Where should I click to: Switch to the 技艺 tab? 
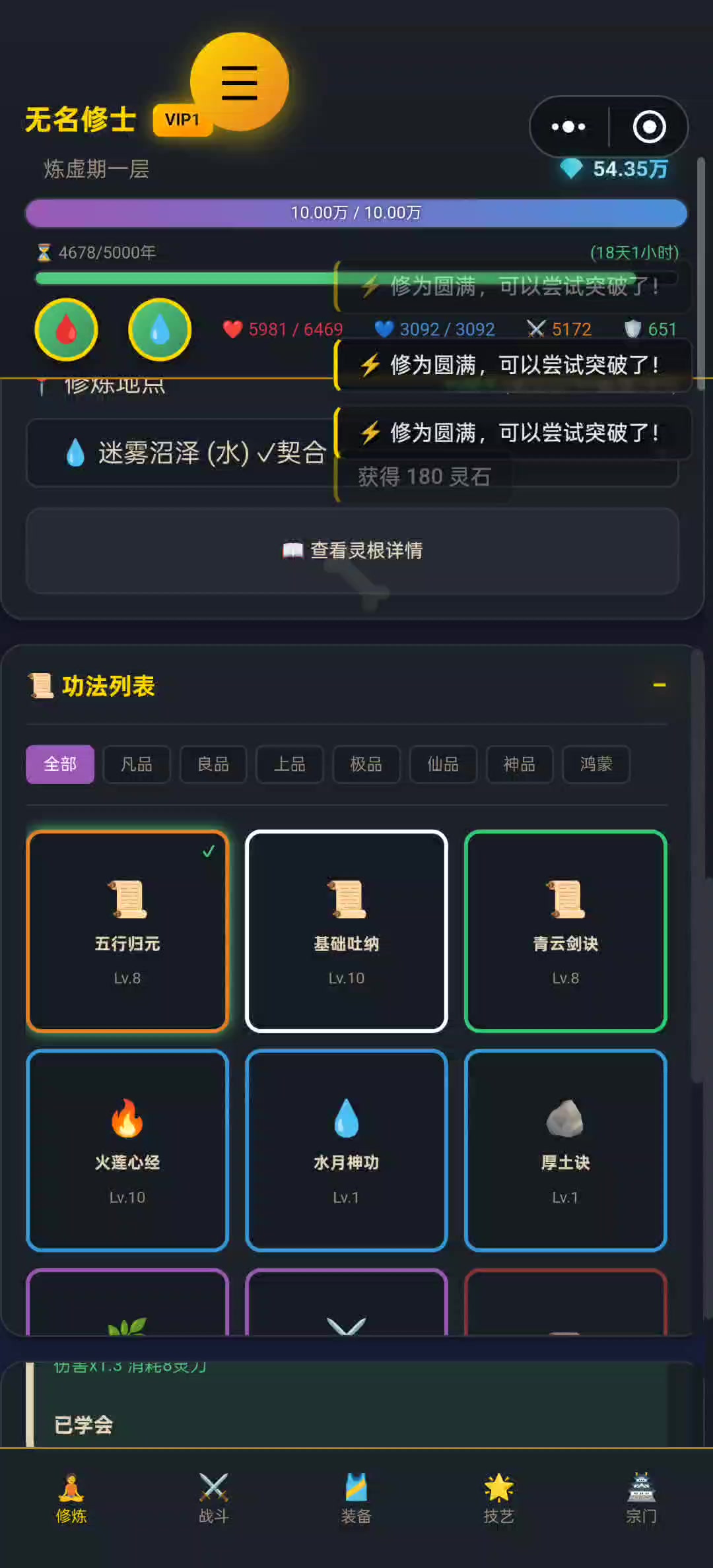point(499,1498)
